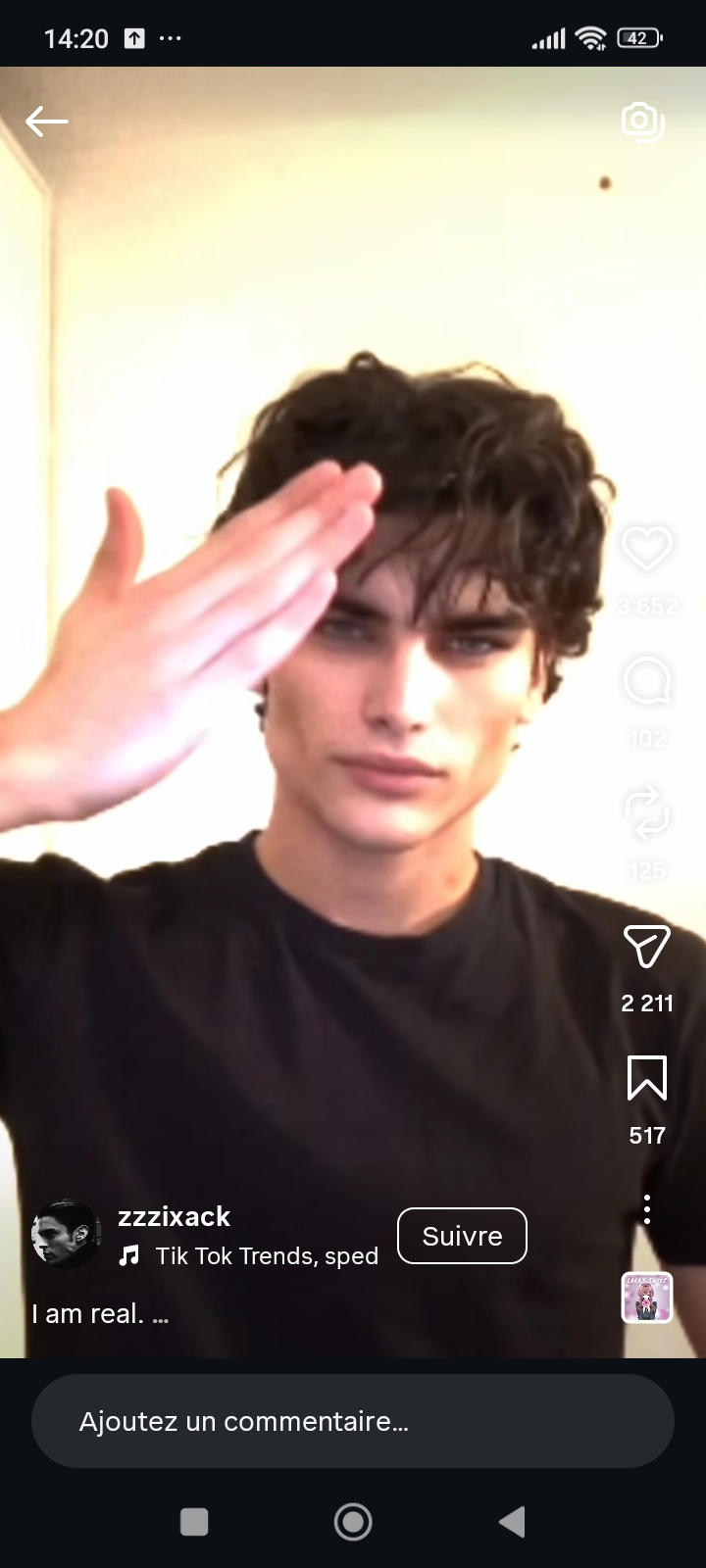Viewport: 706px width, 1568px height.
Task: Tap the music note icon next to the audio
Action: click(128, 1255)
